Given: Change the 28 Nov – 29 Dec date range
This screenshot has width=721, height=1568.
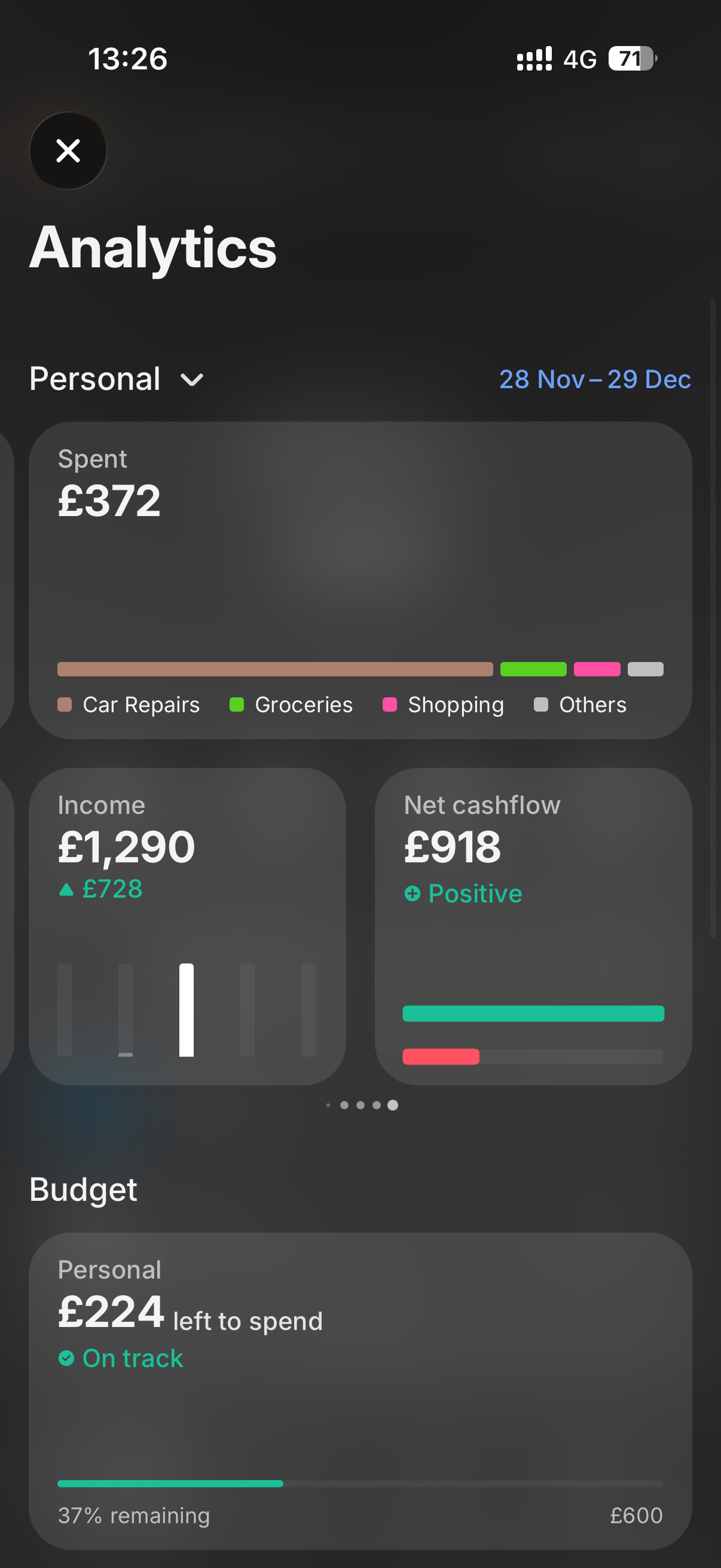Looking at the screenshot, I should point(594,379).
